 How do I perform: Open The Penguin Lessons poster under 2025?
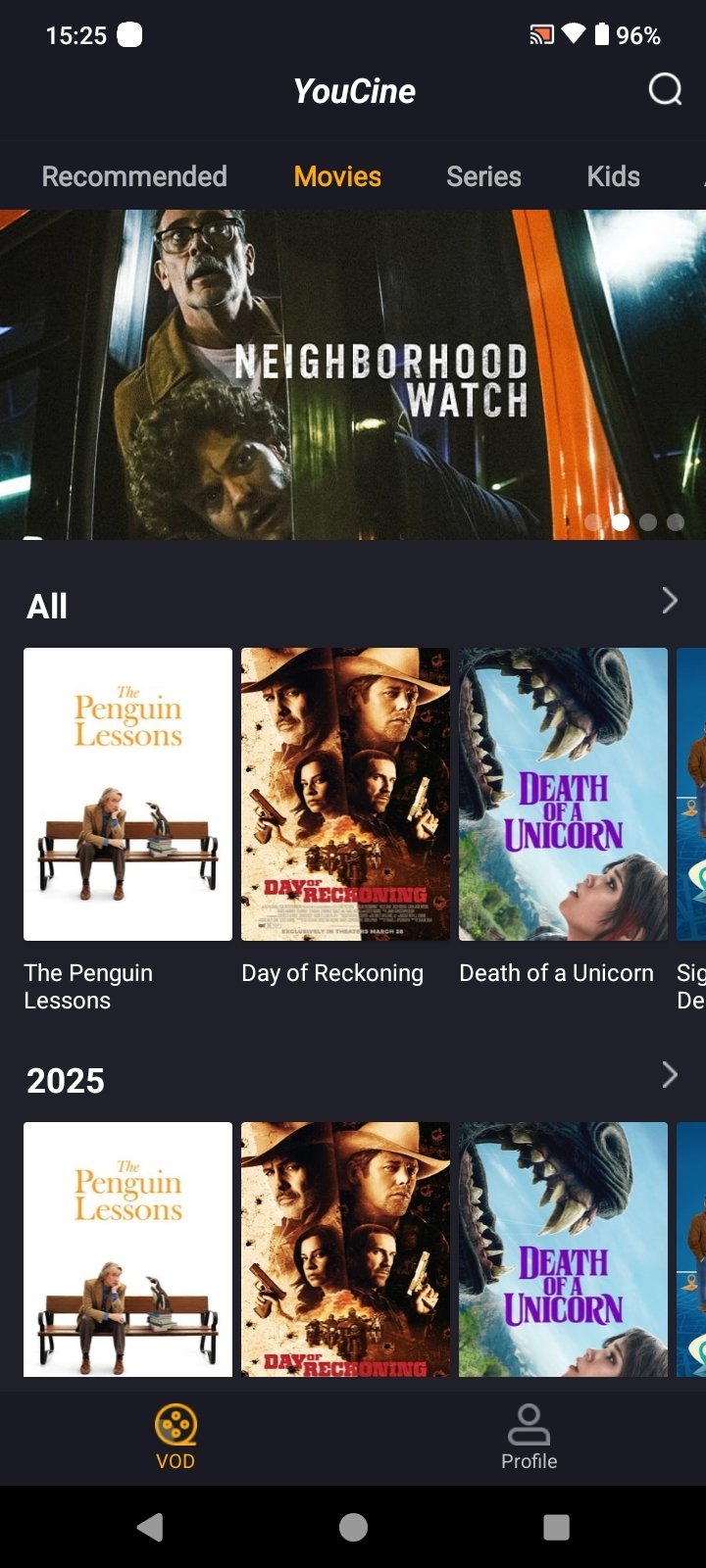click(x=127, y=1249)
